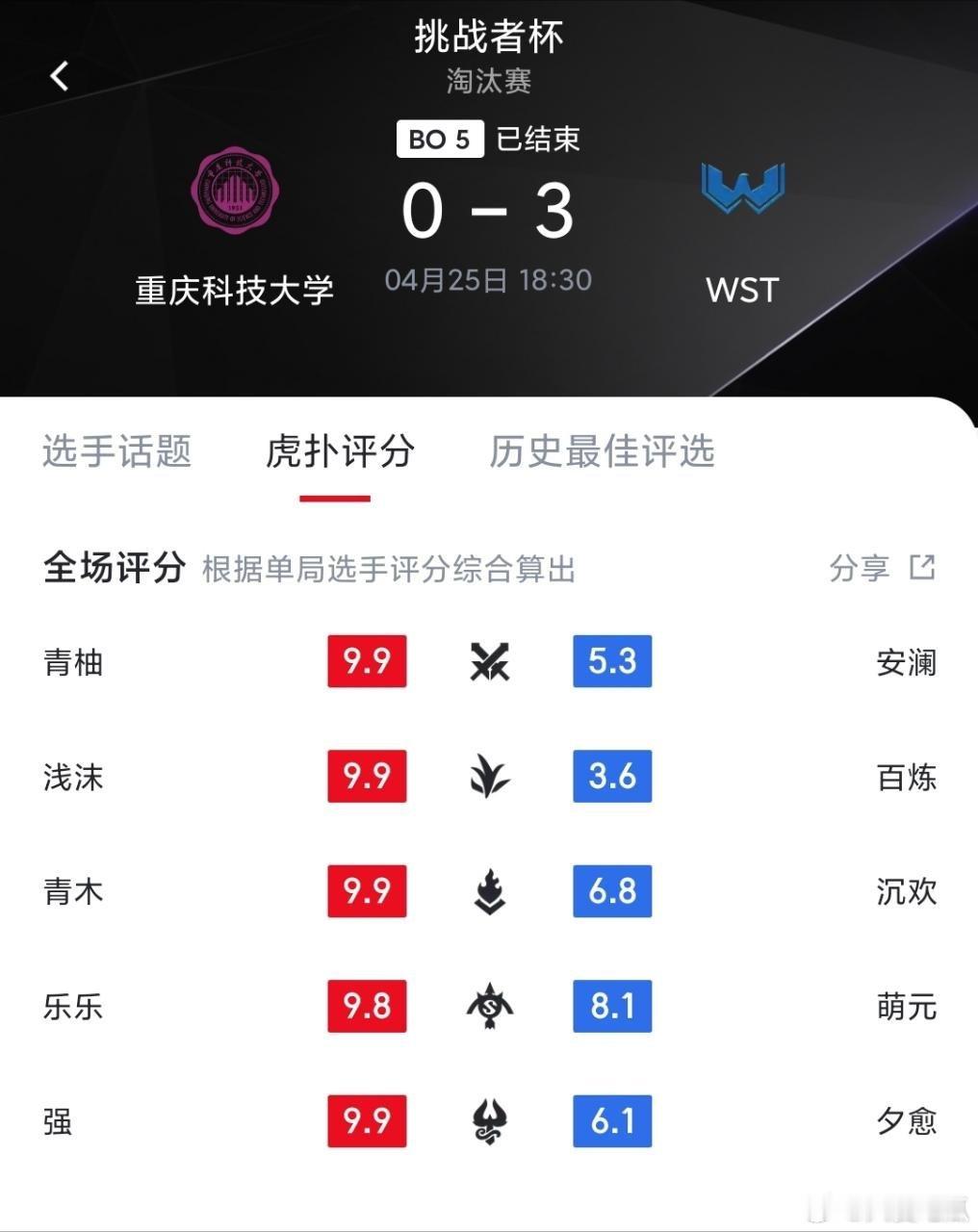Image resolution: width=978 pixels, height=1232 pixels.
Task: Select the 对抗路 lane position icon
Action: point(490,661)
